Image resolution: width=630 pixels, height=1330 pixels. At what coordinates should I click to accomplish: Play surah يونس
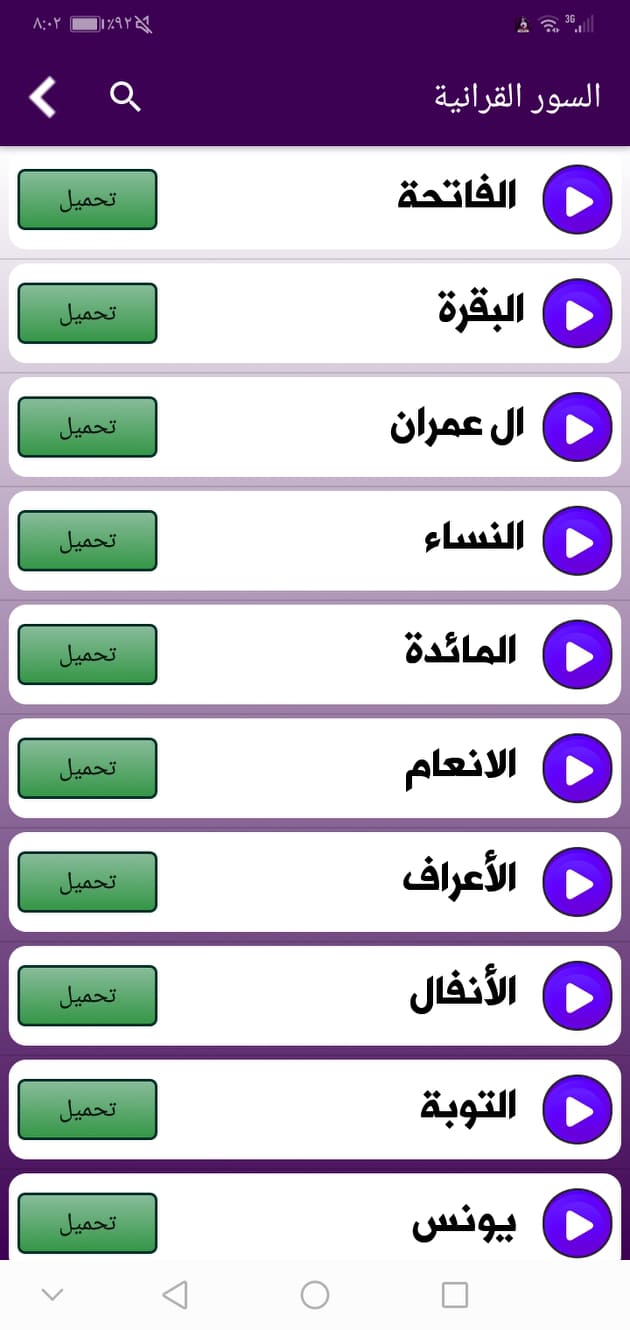(577, 1223)
